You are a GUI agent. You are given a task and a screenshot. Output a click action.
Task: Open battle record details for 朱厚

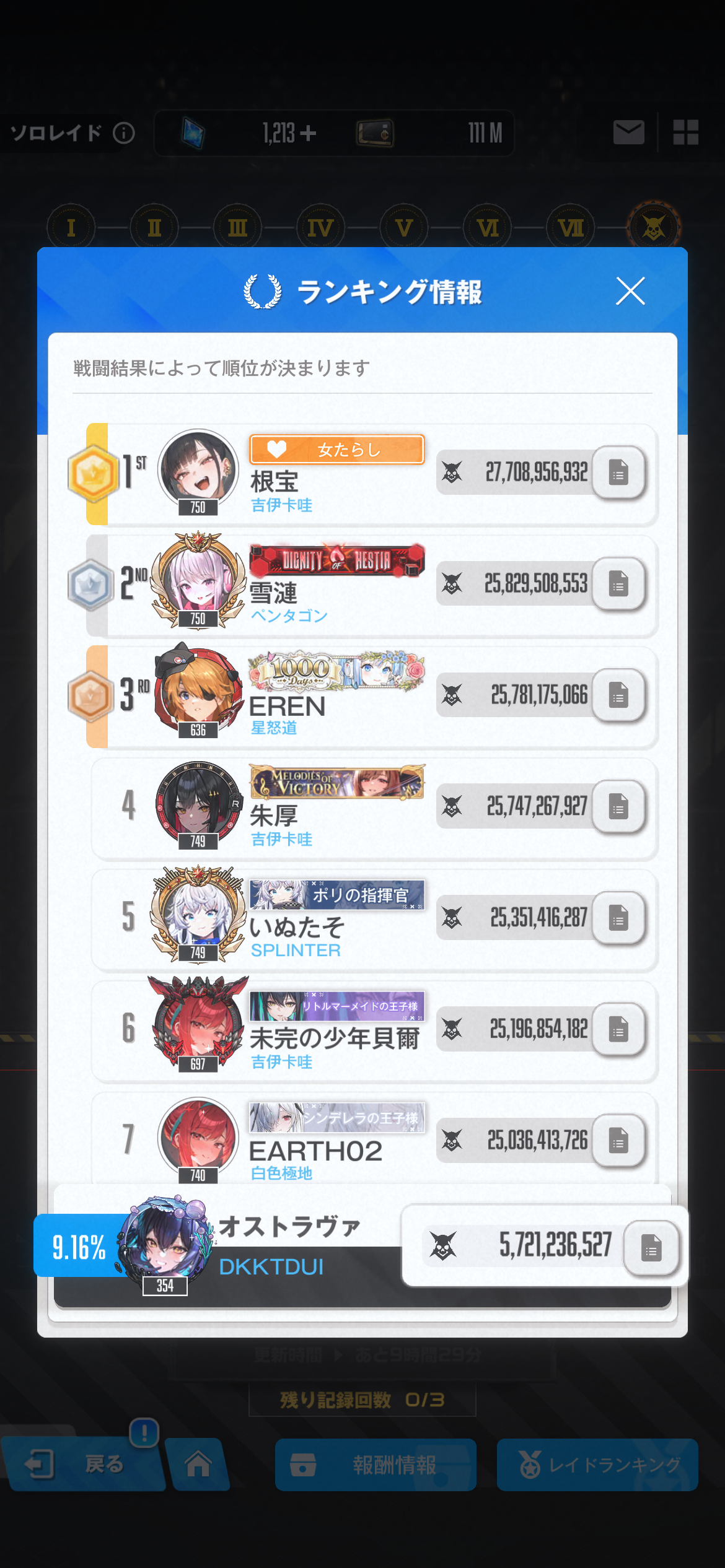coord(619,806)
